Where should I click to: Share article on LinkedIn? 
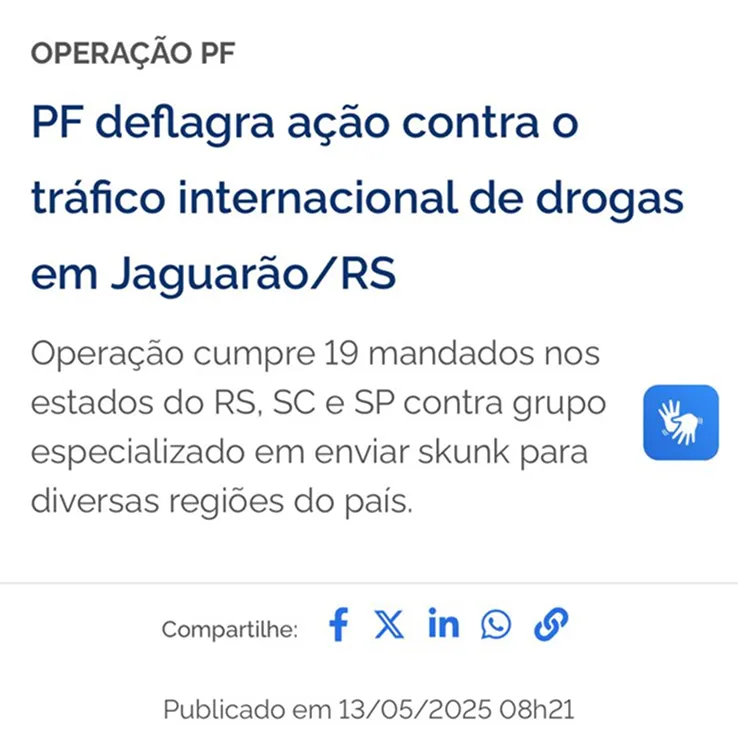pyautogui.click(x=443, y=624)
